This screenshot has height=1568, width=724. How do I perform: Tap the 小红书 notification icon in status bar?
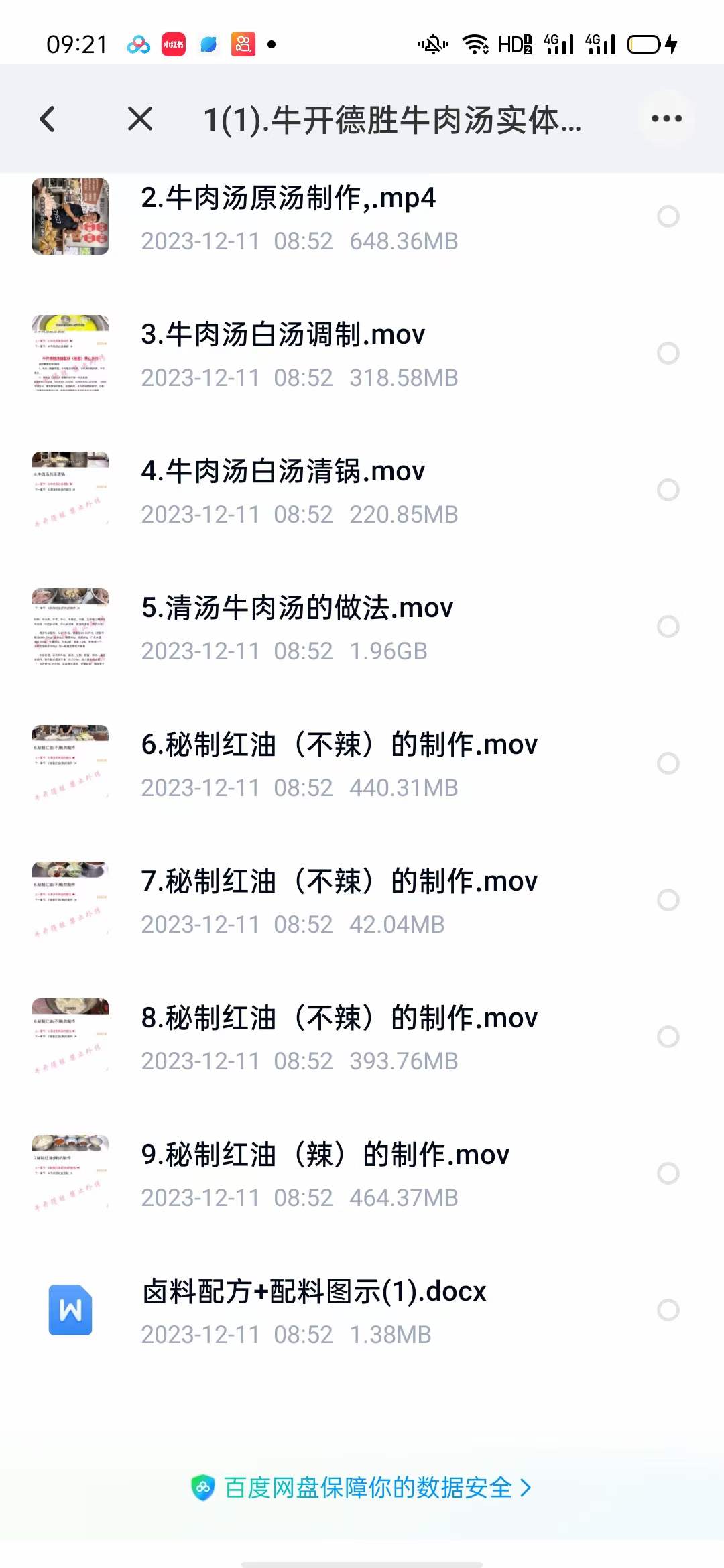point(172,42)
